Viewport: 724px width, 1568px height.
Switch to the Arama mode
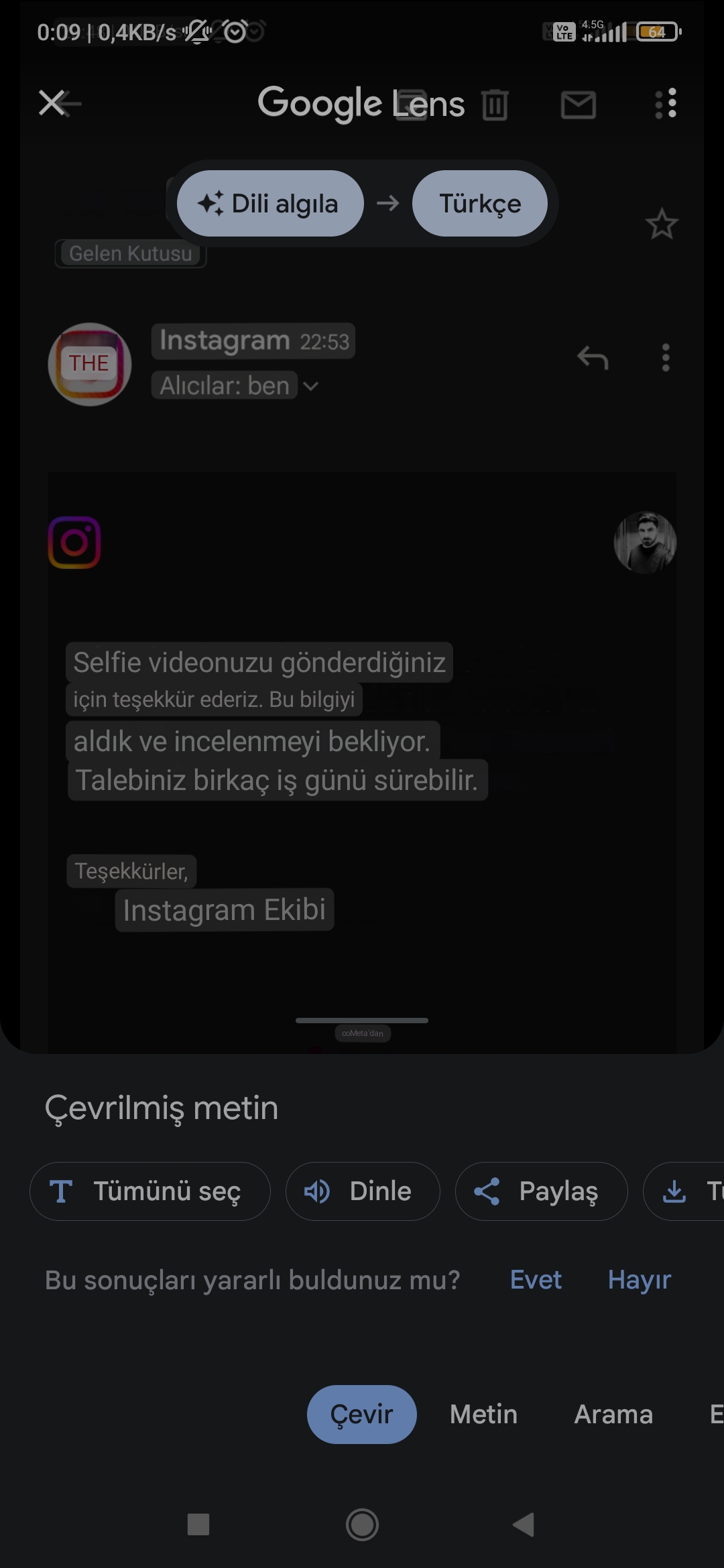click(x=613, y=1415)
